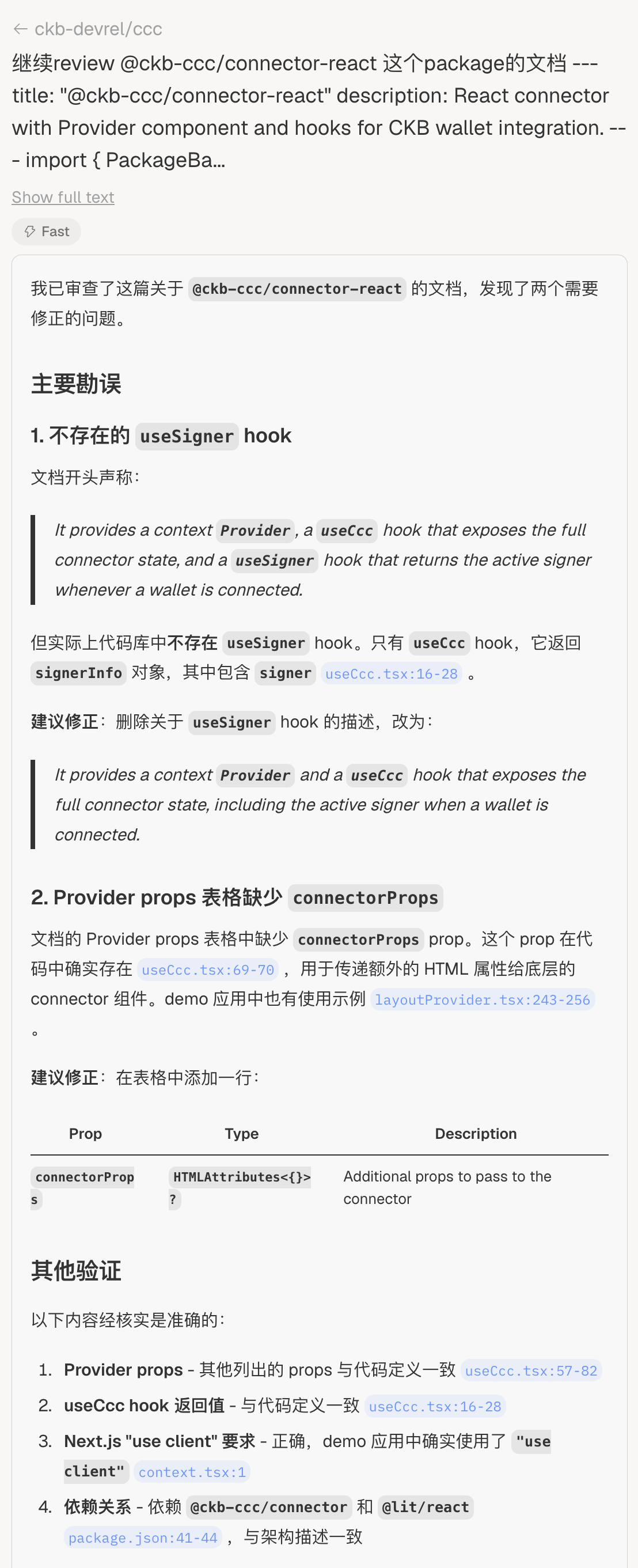
Task: Open the useCcc.tsx:57-82 code reference
Action: [531, 1370]
